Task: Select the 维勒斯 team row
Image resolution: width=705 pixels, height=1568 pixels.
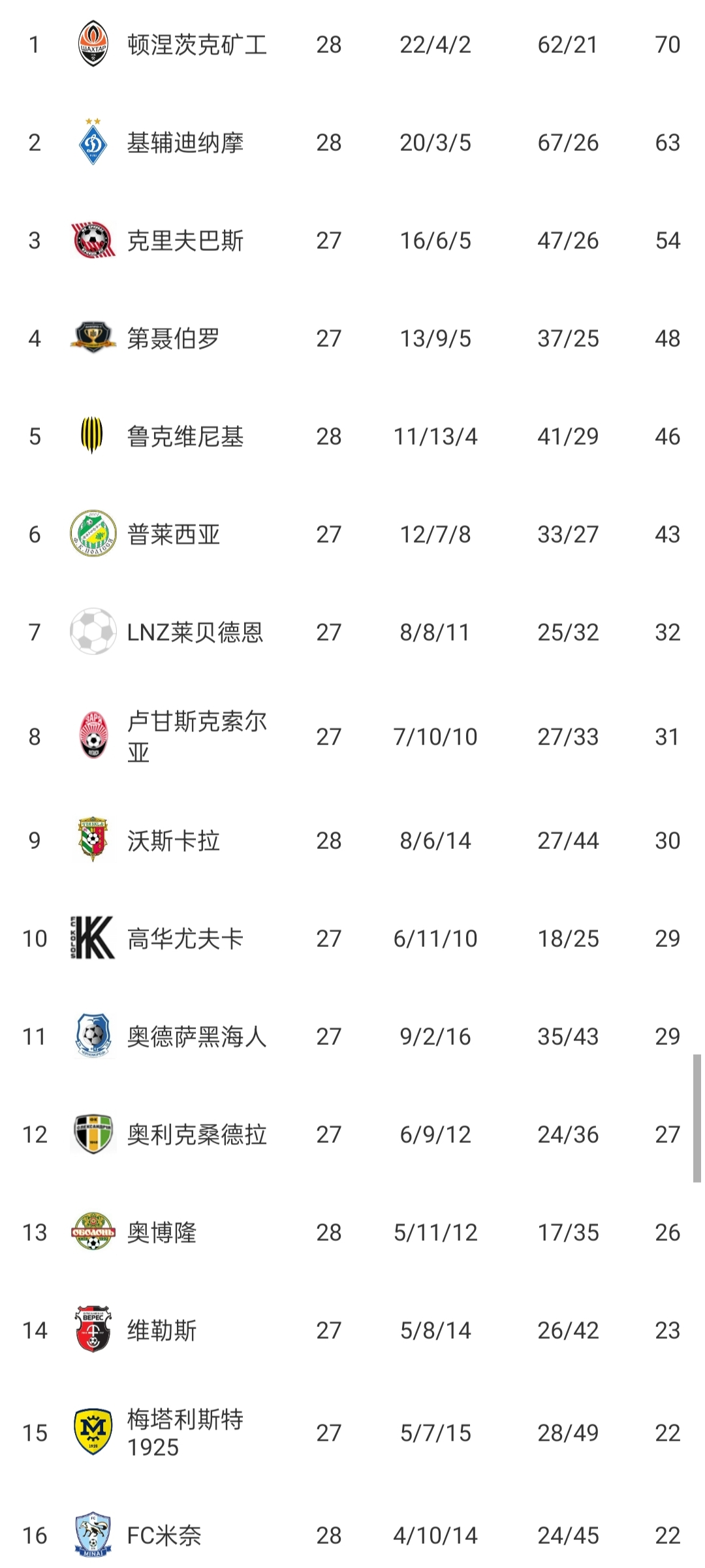Action: coord(352,1330)
